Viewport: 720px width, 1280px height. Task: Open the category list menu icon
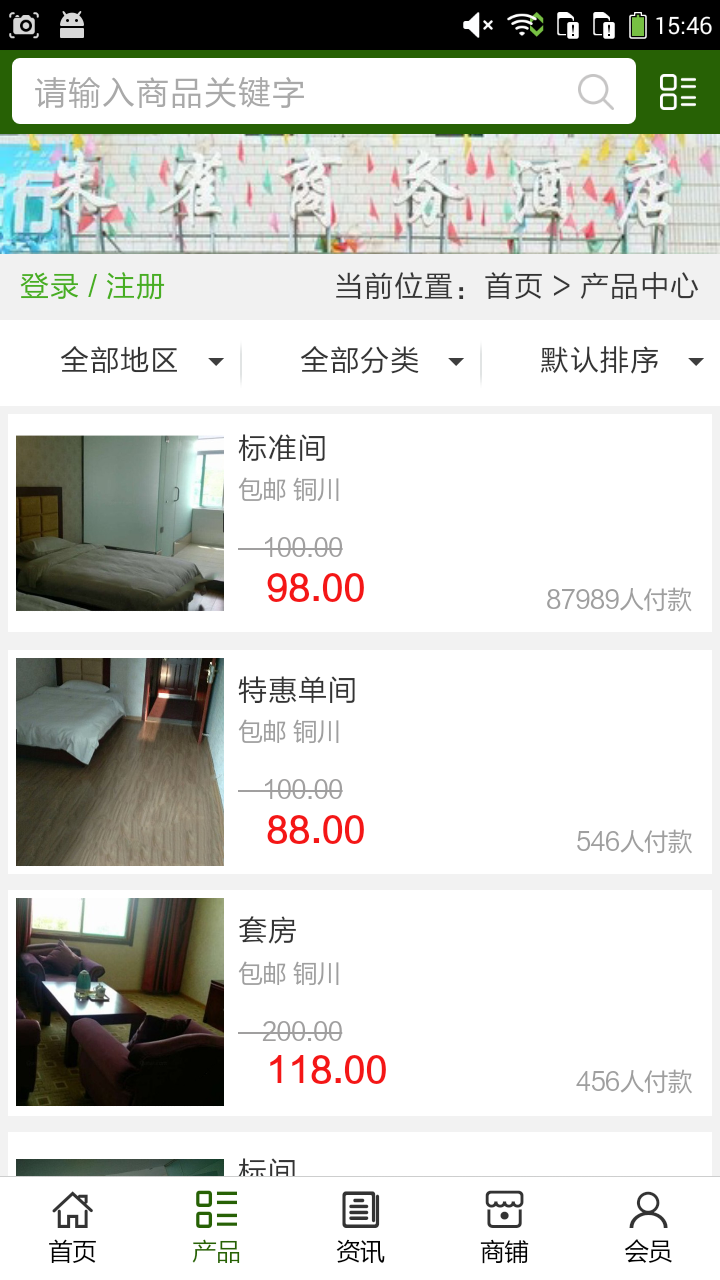click(678, 92)
